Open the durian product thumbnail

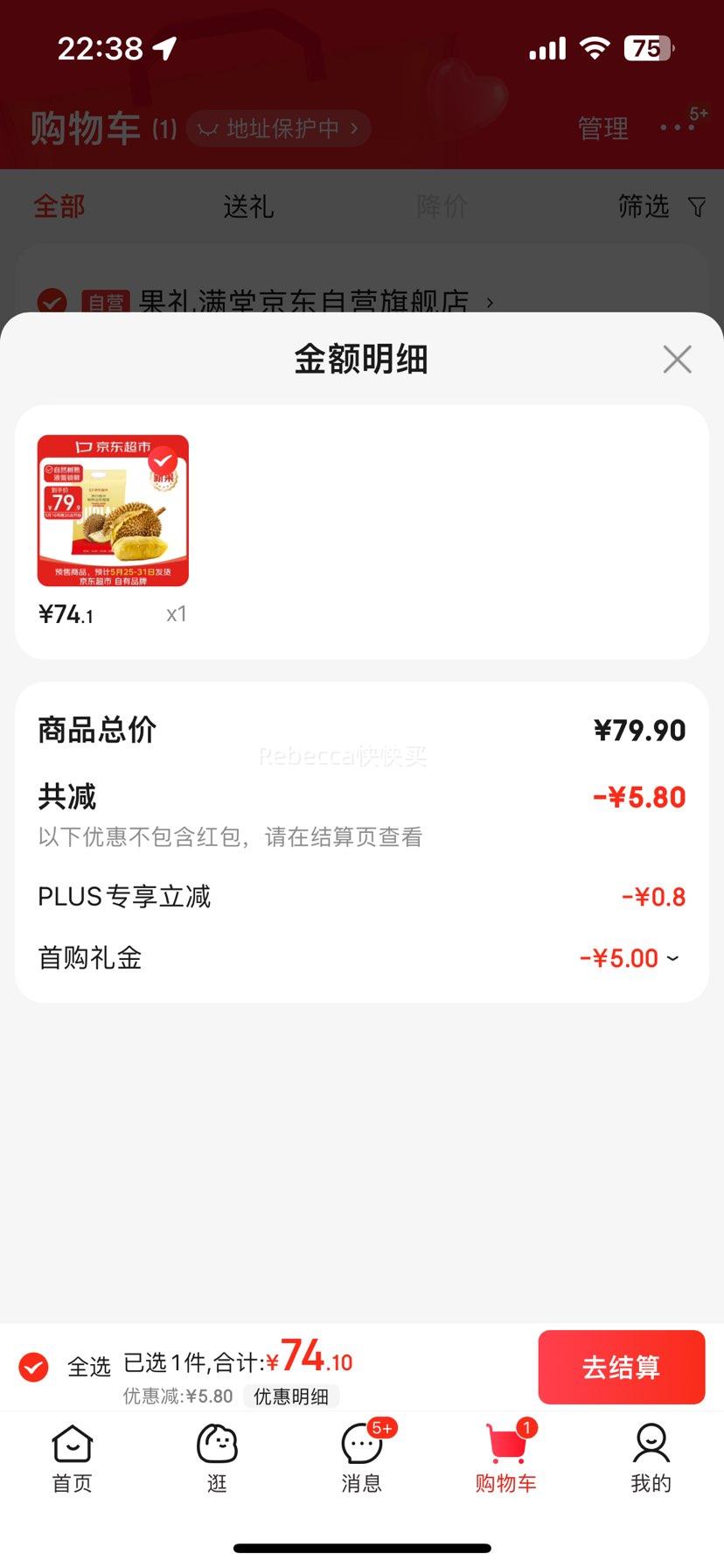[113, 510]
